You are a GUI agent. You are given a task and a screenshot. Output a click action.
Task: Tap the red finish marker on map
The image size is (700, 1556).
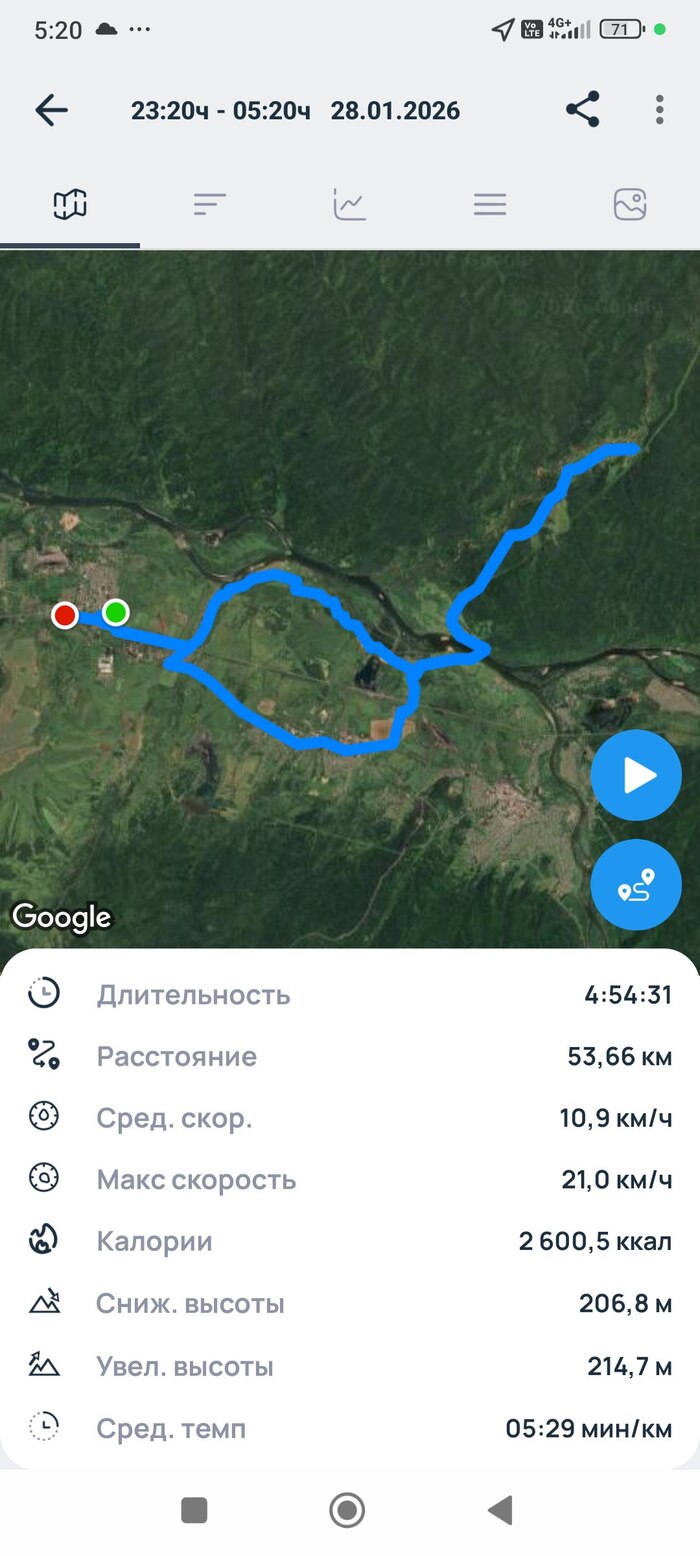point(65,615)
